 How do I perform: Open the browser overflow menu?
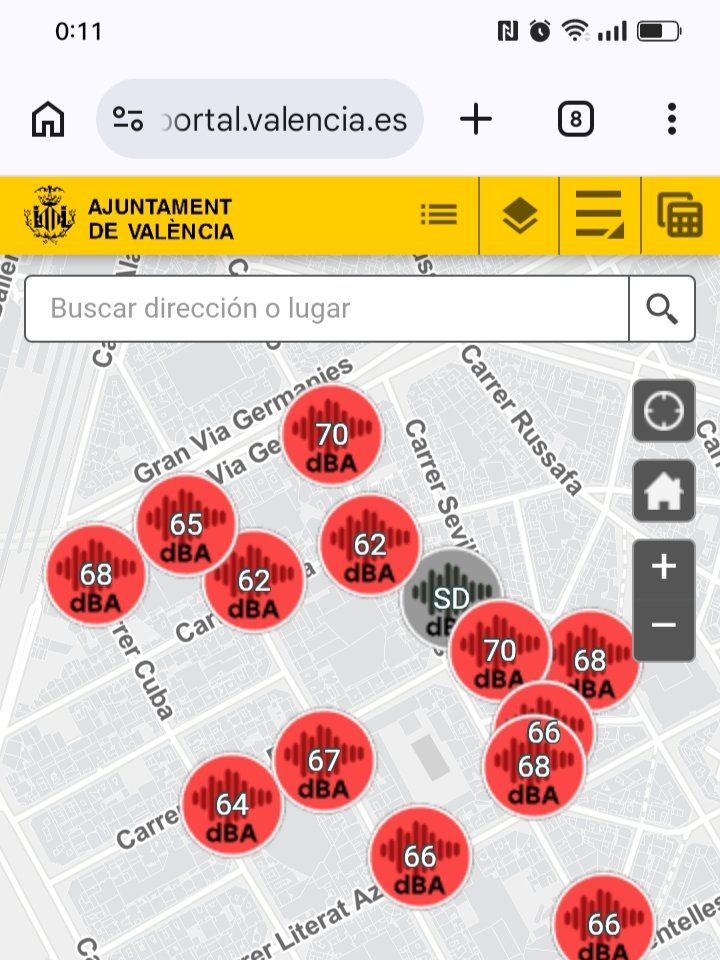point(672,120)
